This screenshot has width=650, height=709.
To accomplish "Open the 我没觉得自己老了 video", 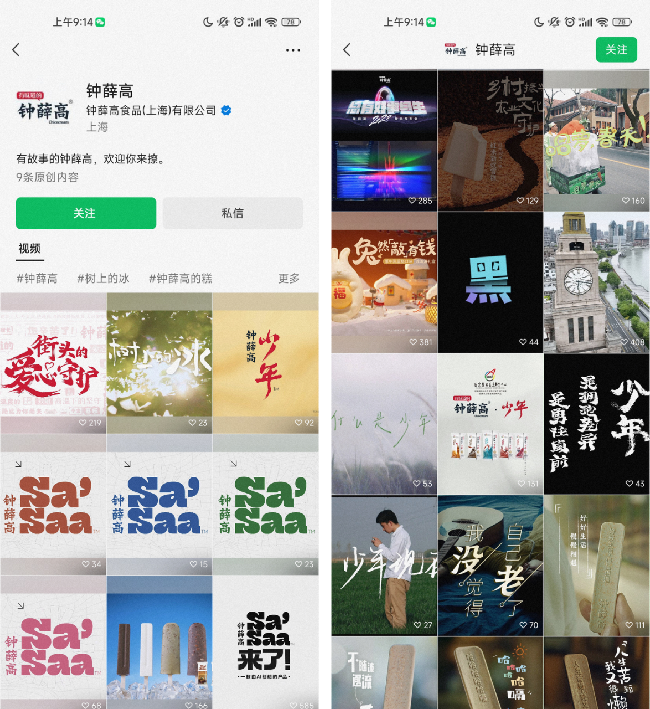I will [490, 565].
